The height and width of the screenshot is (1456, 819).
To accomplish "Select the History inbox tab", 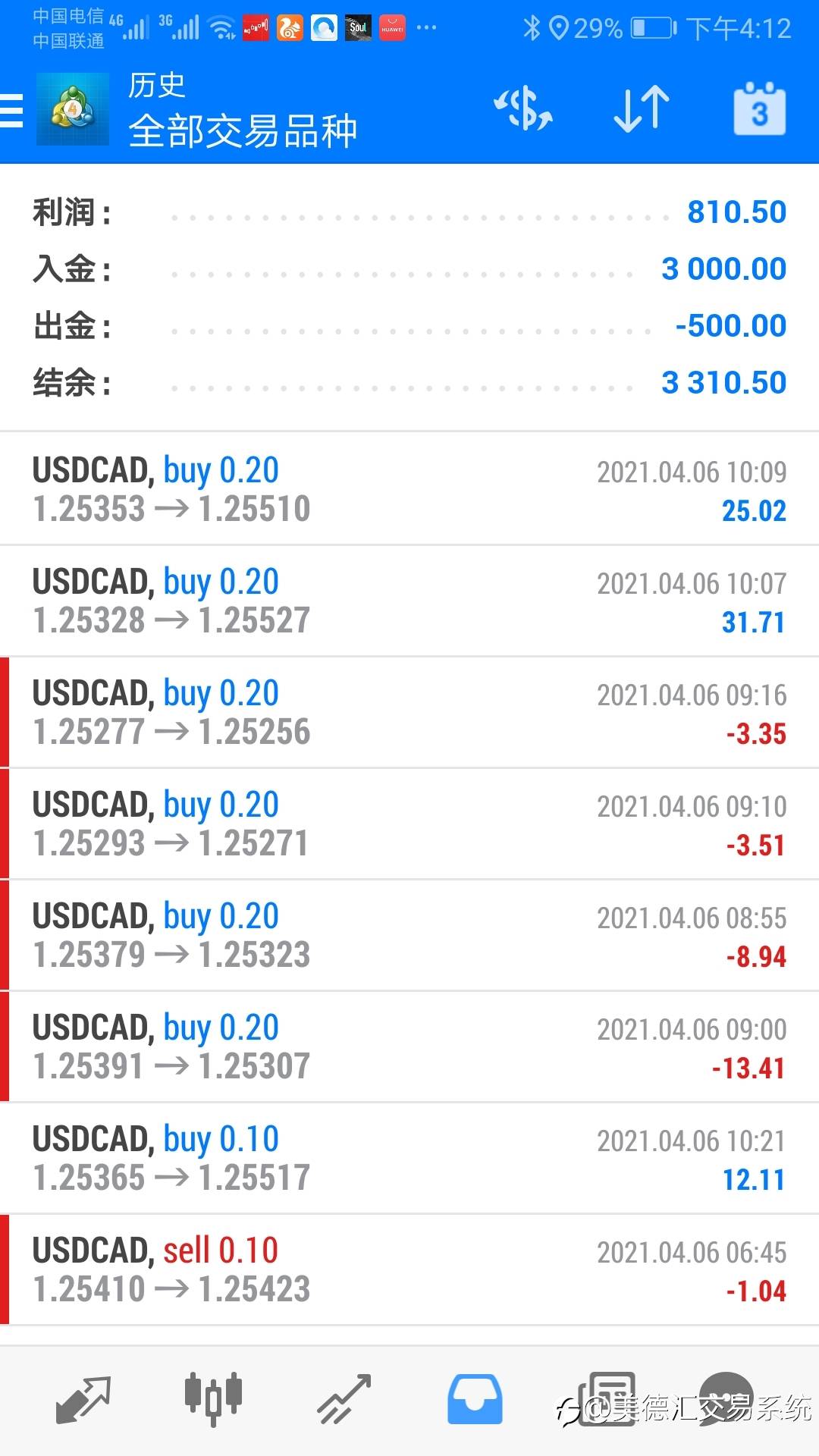I will pos(475,1399).
